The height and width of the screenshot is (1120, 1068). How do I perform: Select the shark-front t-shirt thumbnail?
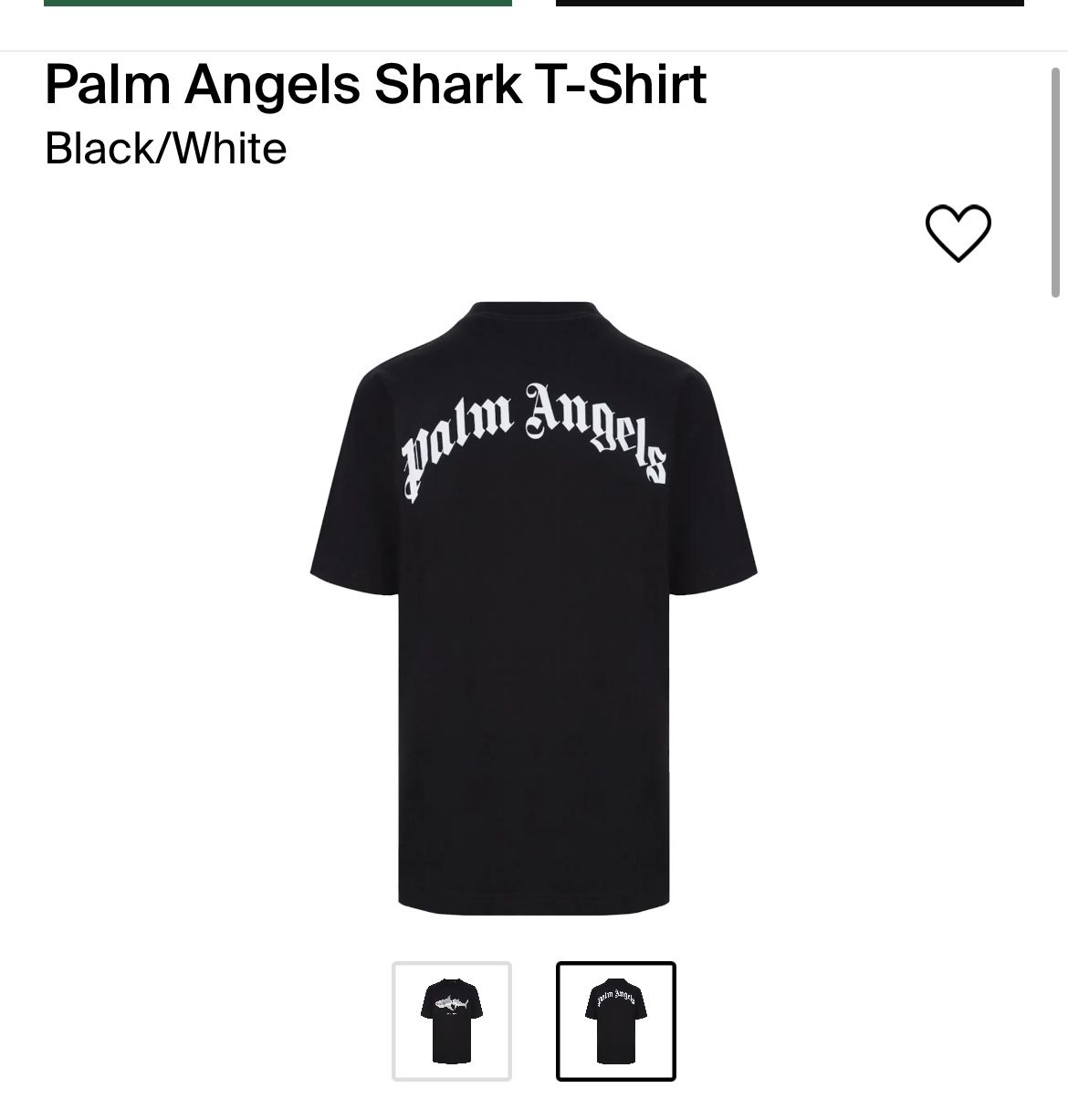451,1021
